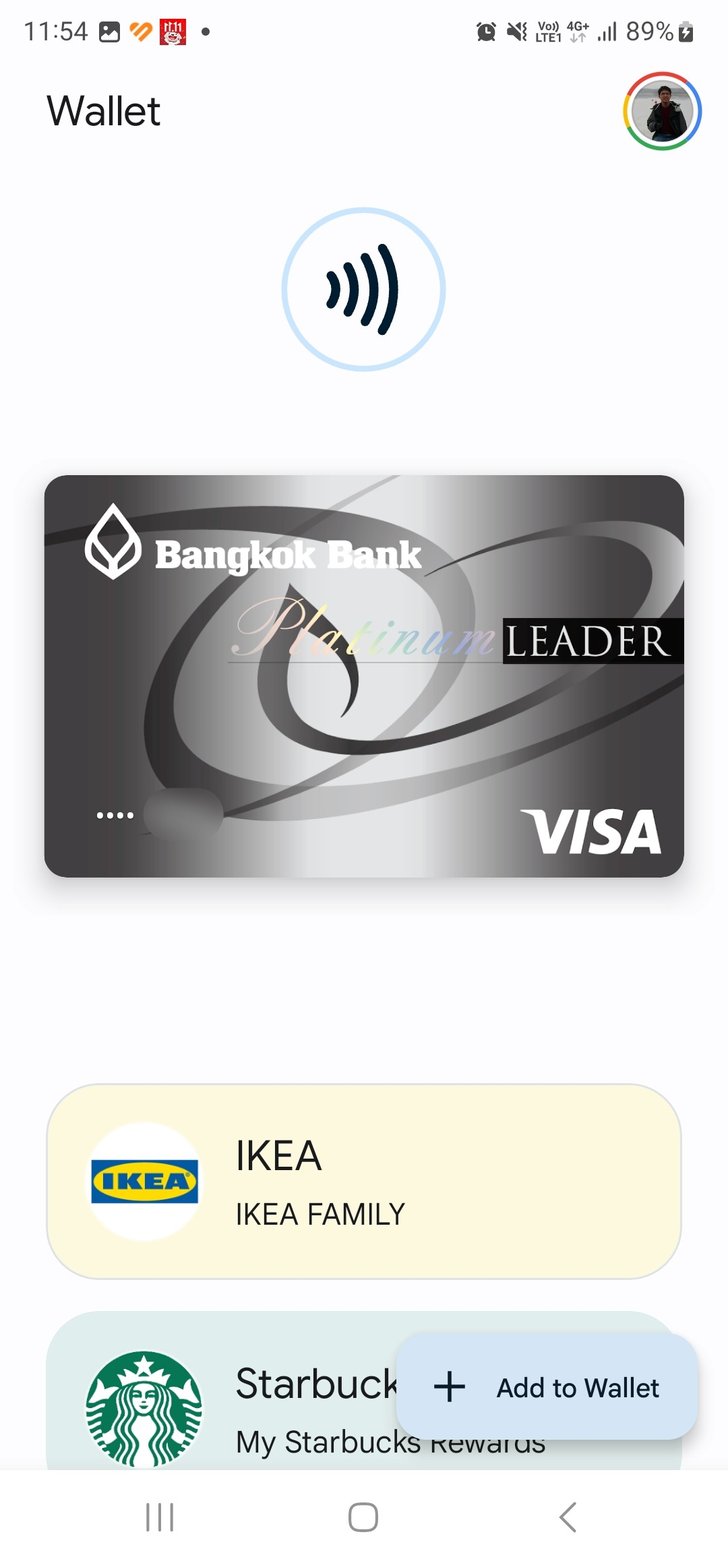Tap the VoLTE indicator in the status bar

(x=548, y=32)
